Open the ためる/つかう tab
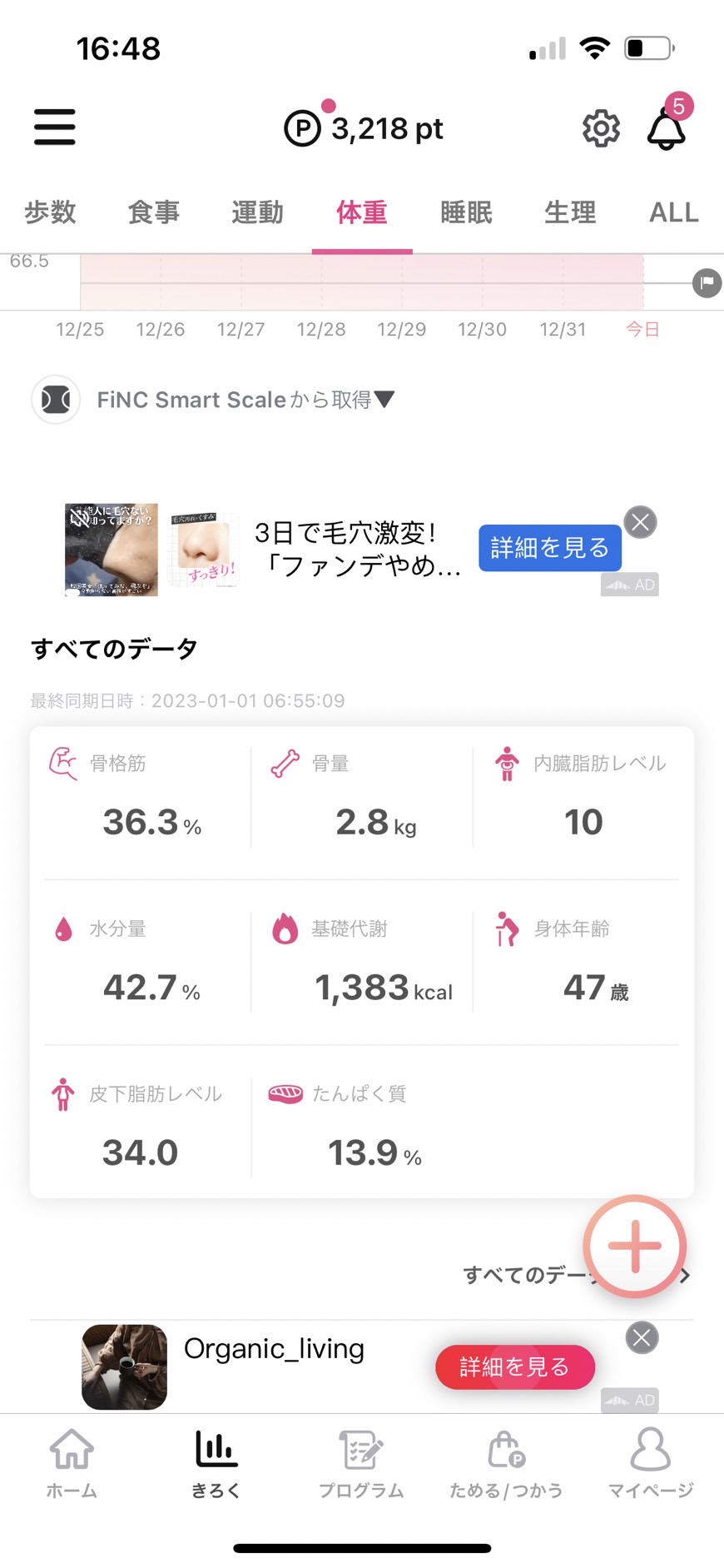The width and height of the screenshot is (724, 1568). point(506,1463)
